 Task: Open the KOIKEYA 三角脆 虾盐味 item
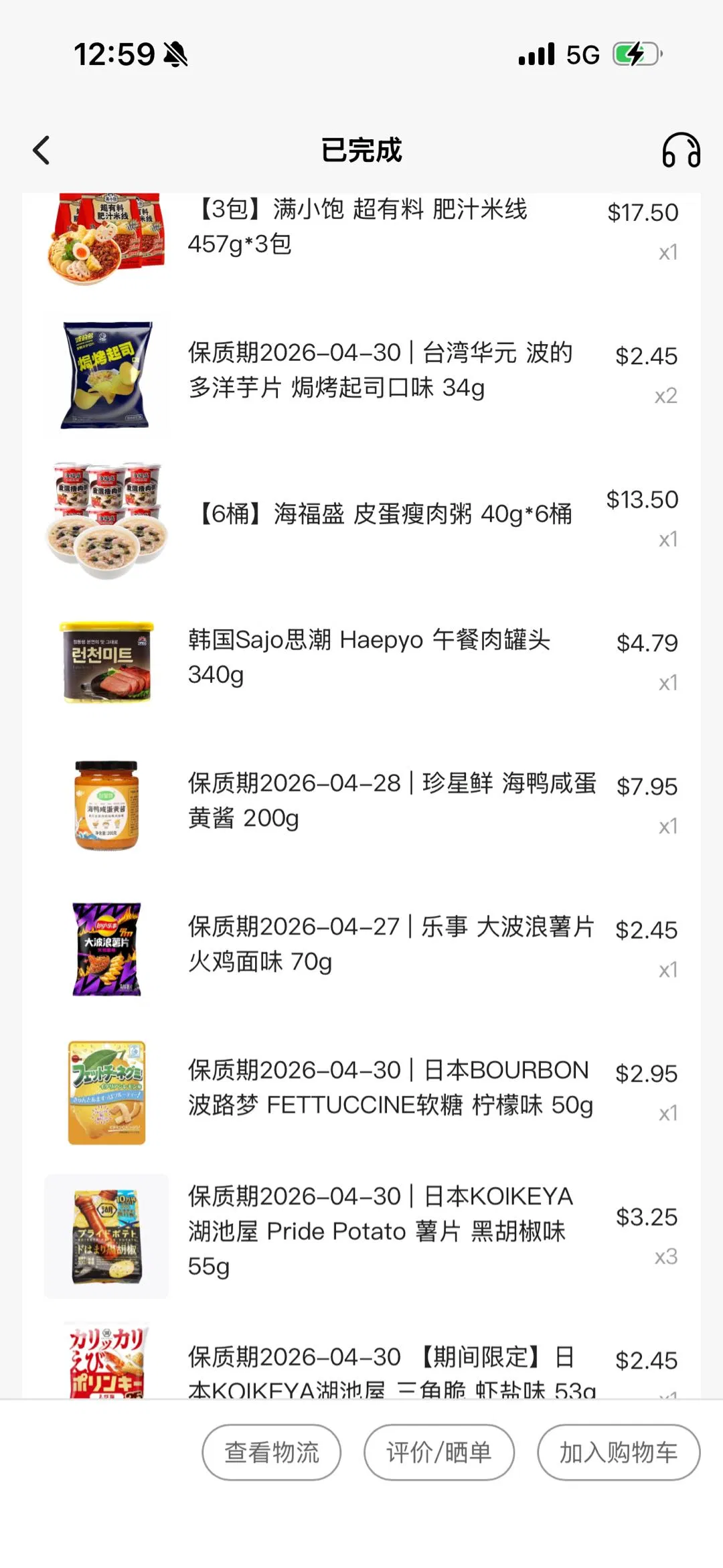tap(392, 1368)
